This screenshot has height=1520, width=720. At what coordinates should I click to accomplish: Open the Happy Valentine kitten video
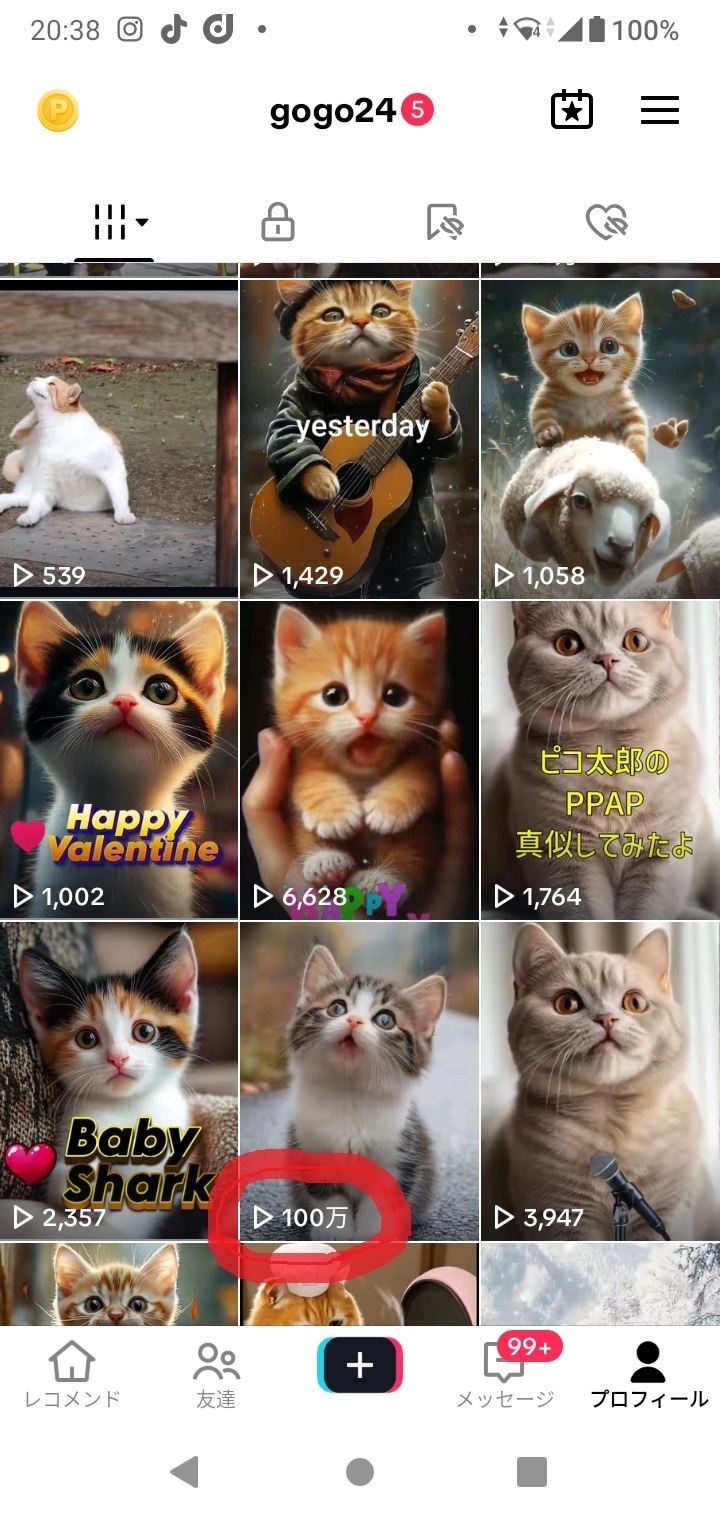(x=119, y=760)
